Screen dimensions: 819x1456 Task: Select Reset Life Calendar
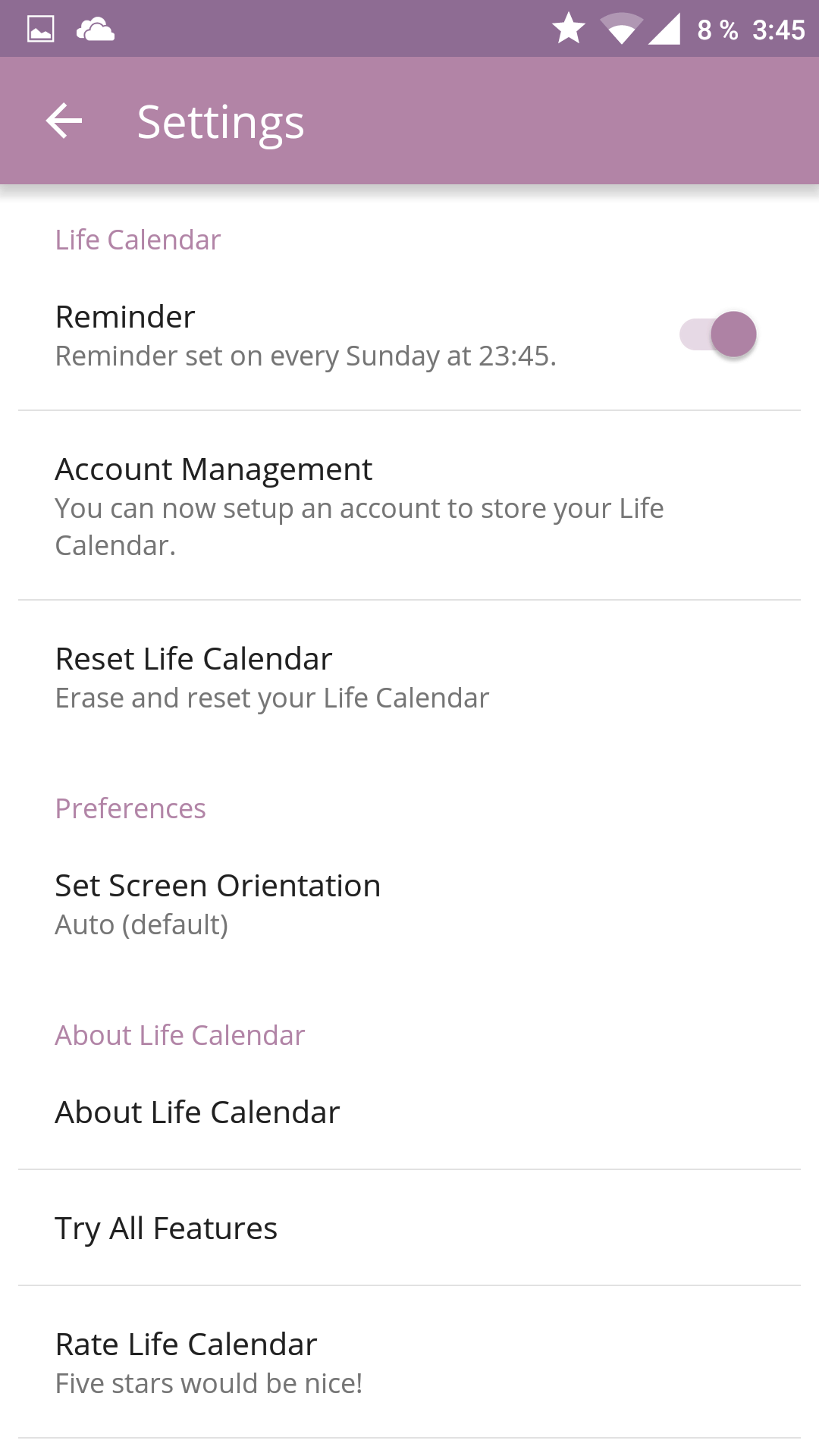(x=409, y=677)
